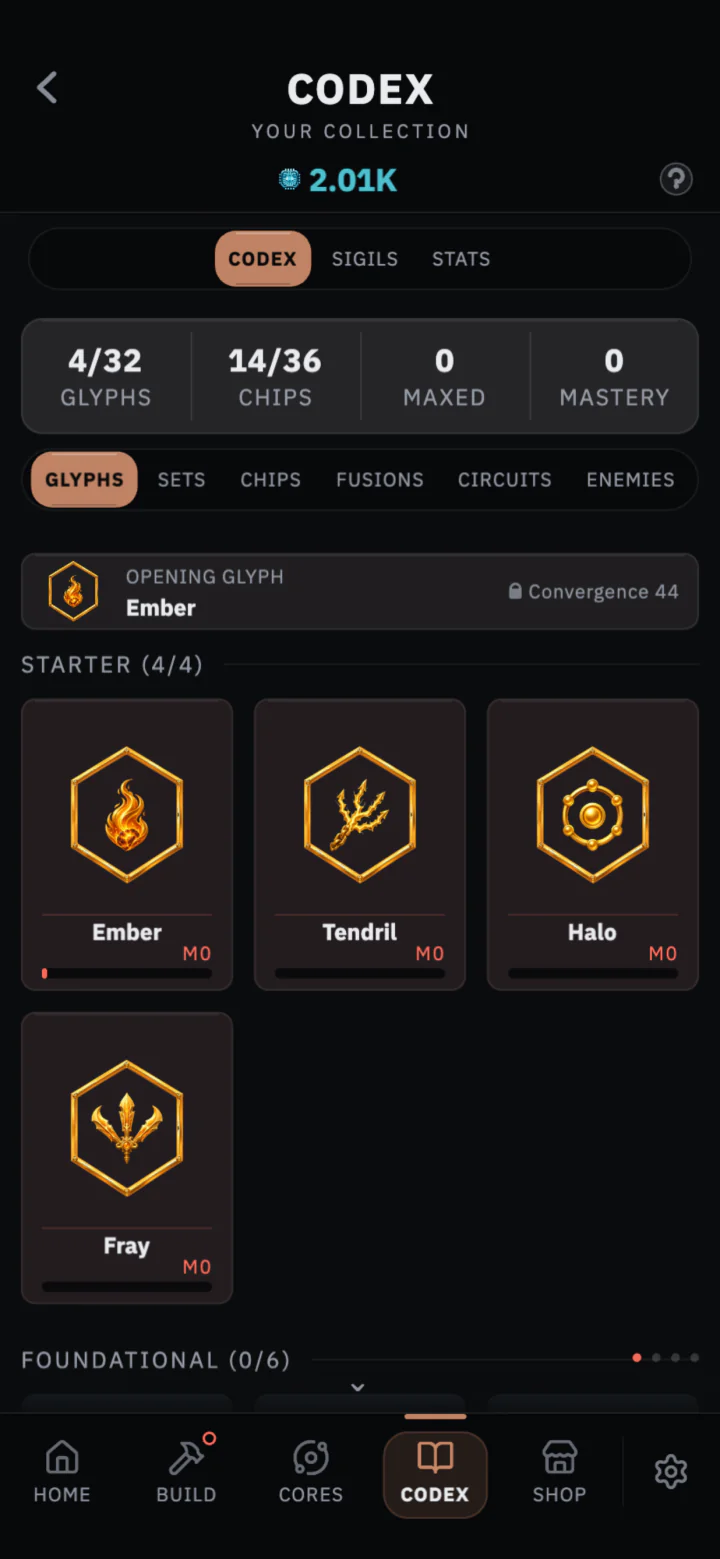The height and width of the screenshot is (1559, 720).
Task: Select the Enemies category
Action: point(630,480)
